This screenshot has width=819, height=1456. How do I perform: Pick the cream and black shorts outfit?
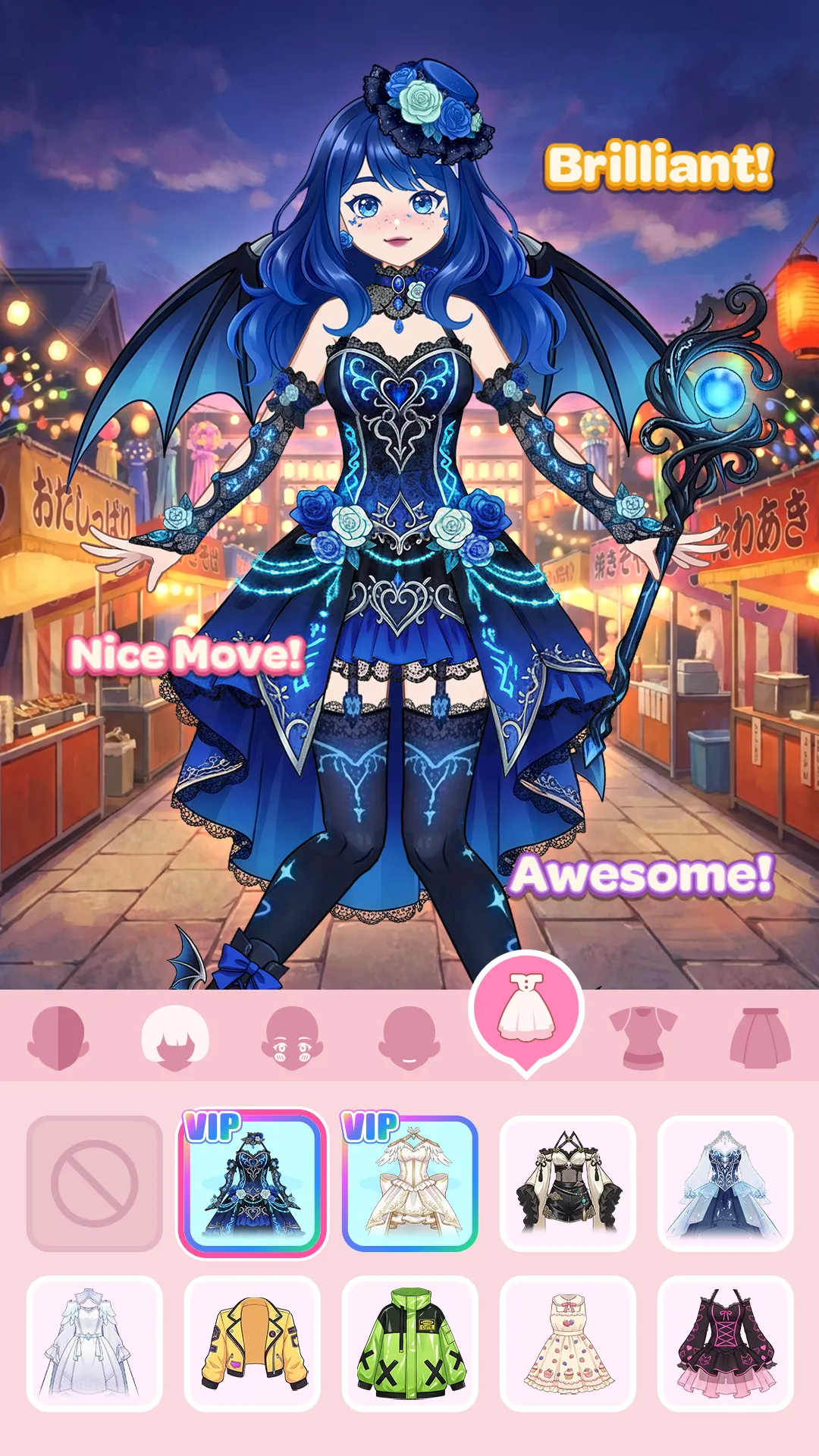567,1183
